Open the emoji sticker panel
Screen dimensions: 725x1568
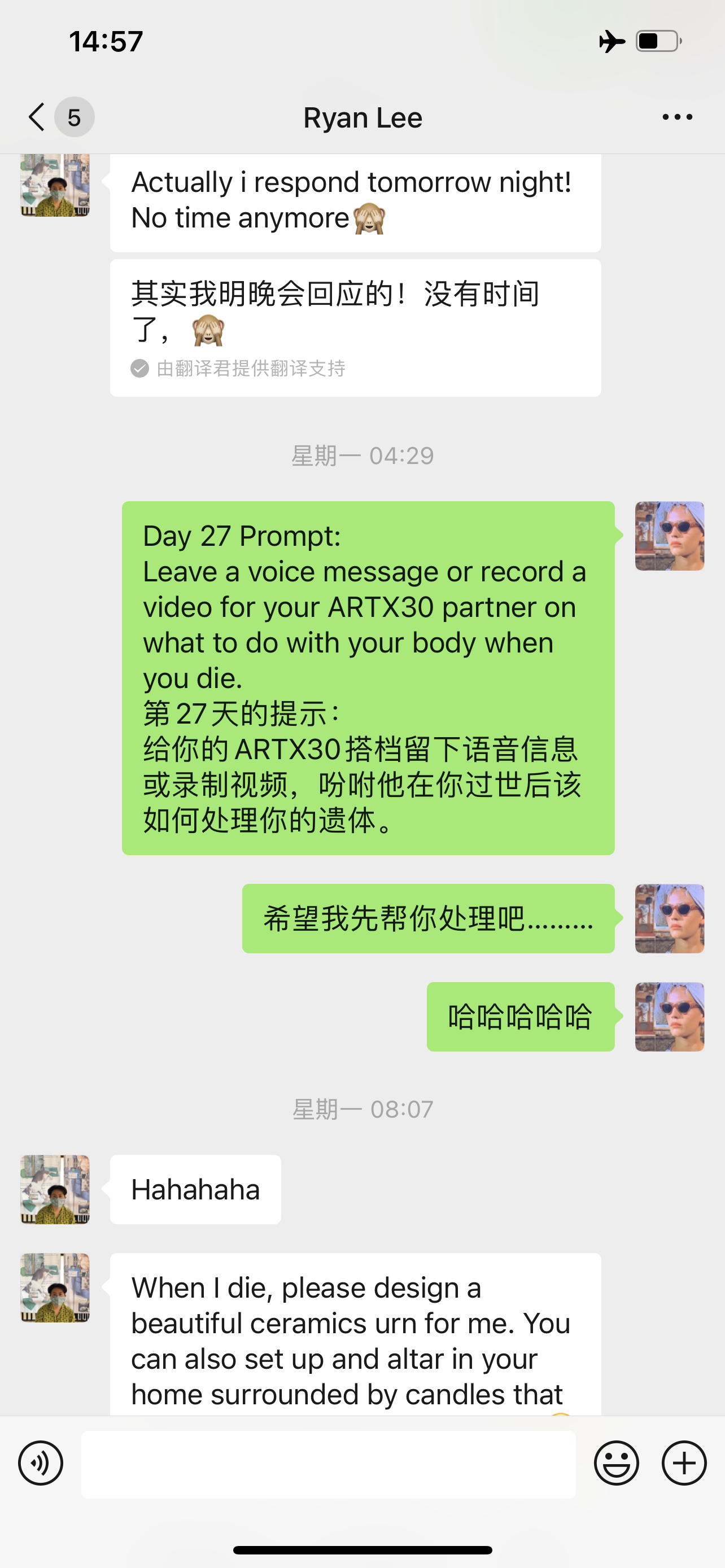(x=616, y=1462)
